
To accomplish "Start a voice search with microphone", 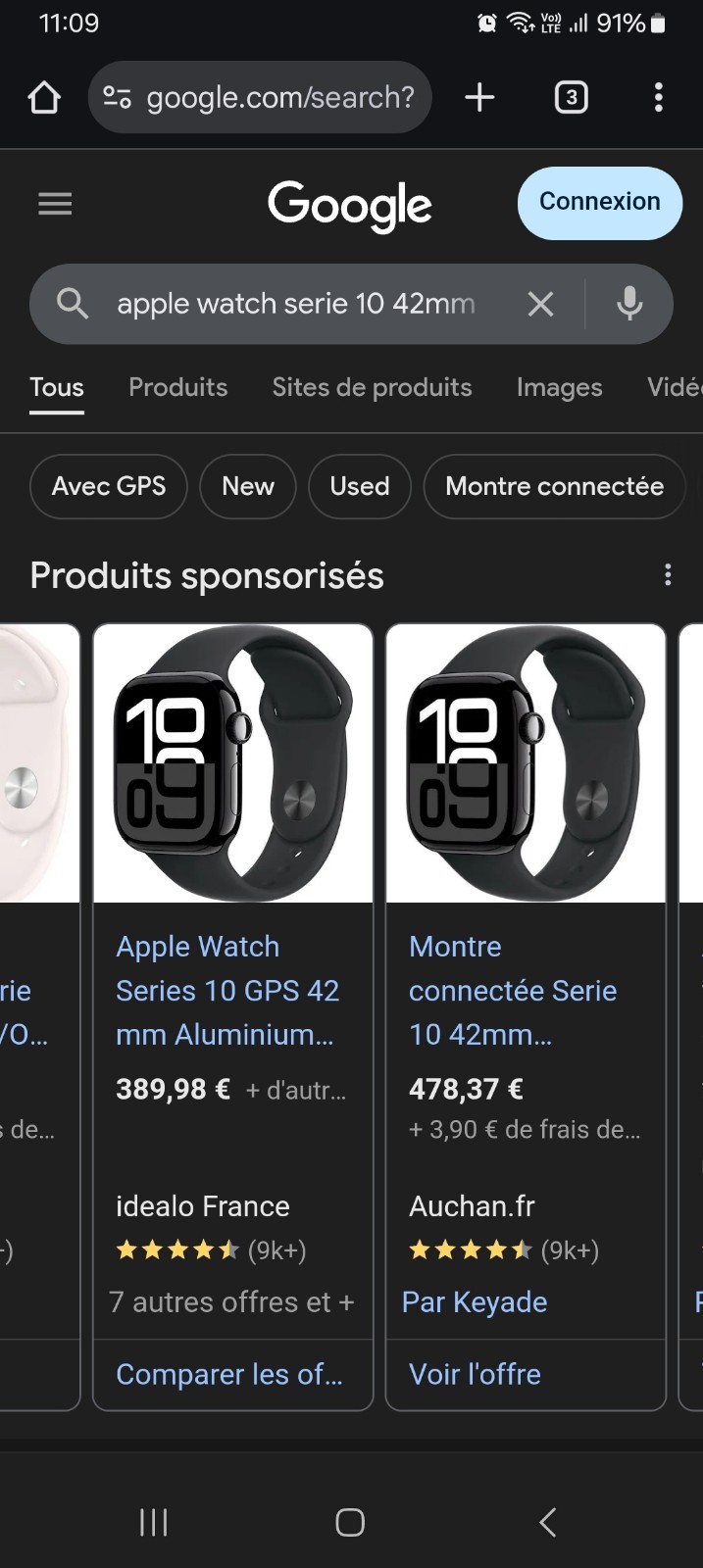I will tap(629, 304).
